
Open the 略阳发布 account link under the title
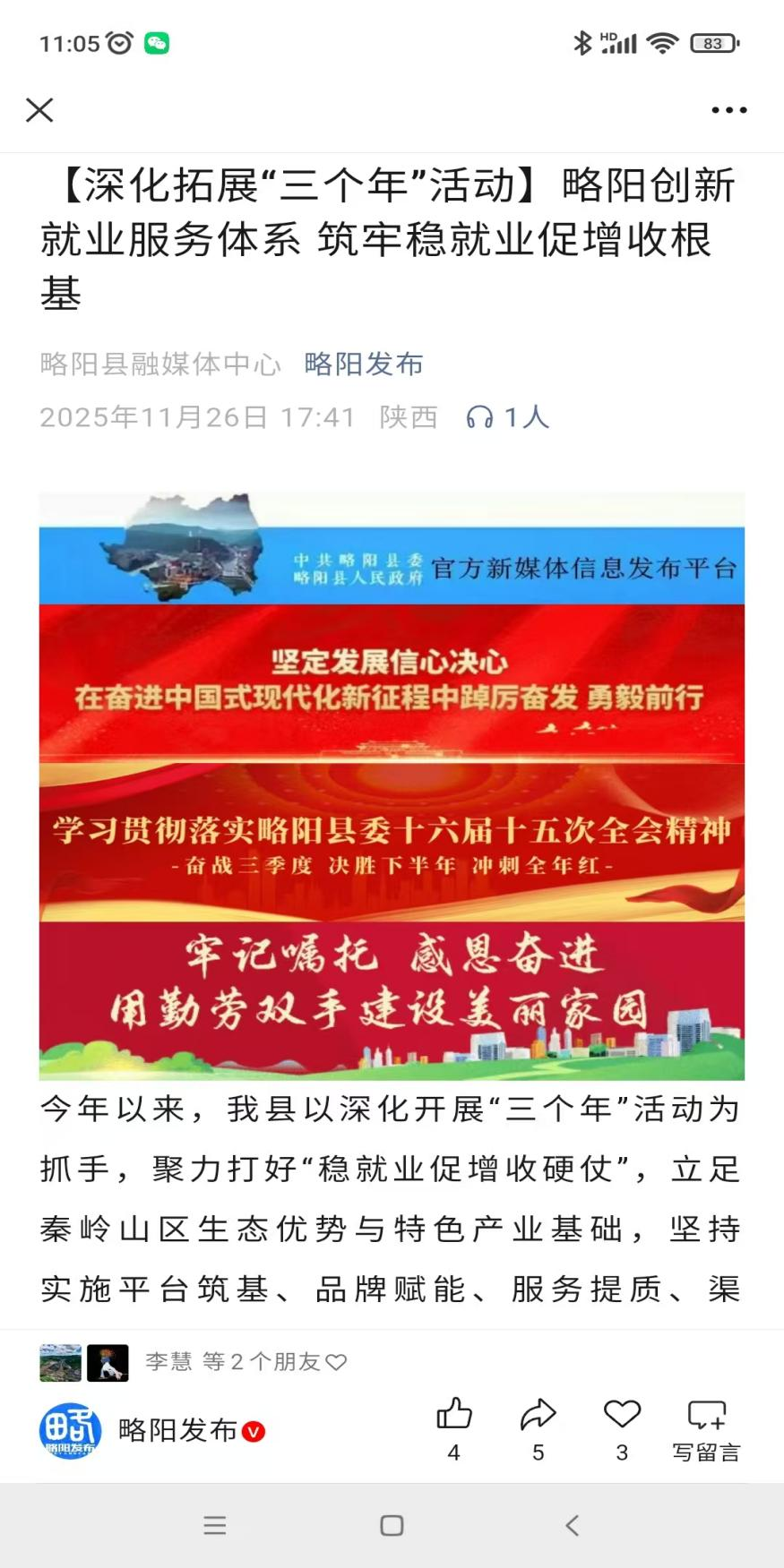364,364
